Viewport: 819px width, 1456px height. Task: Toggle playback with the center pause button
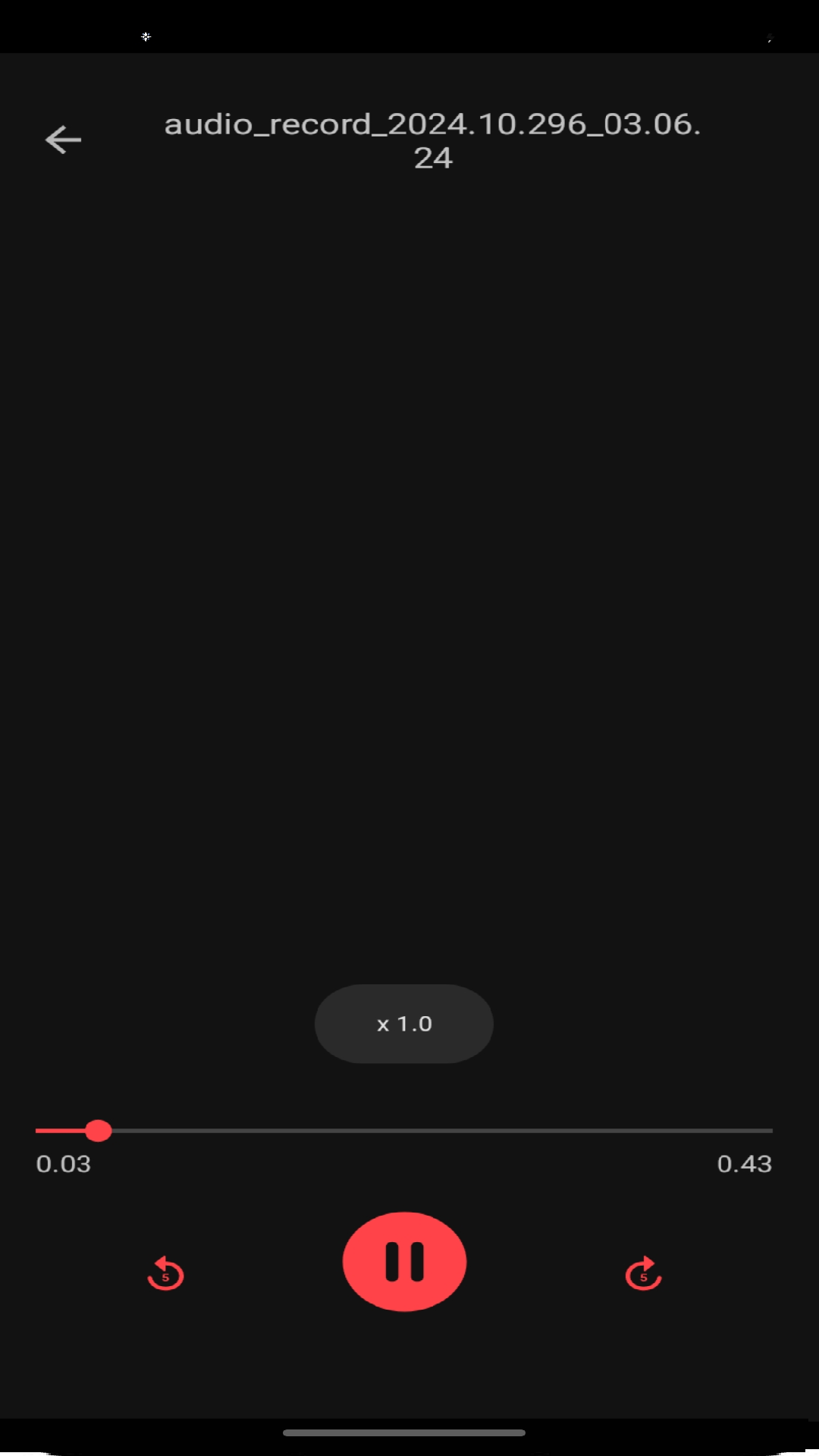(x=403, y=1261)
